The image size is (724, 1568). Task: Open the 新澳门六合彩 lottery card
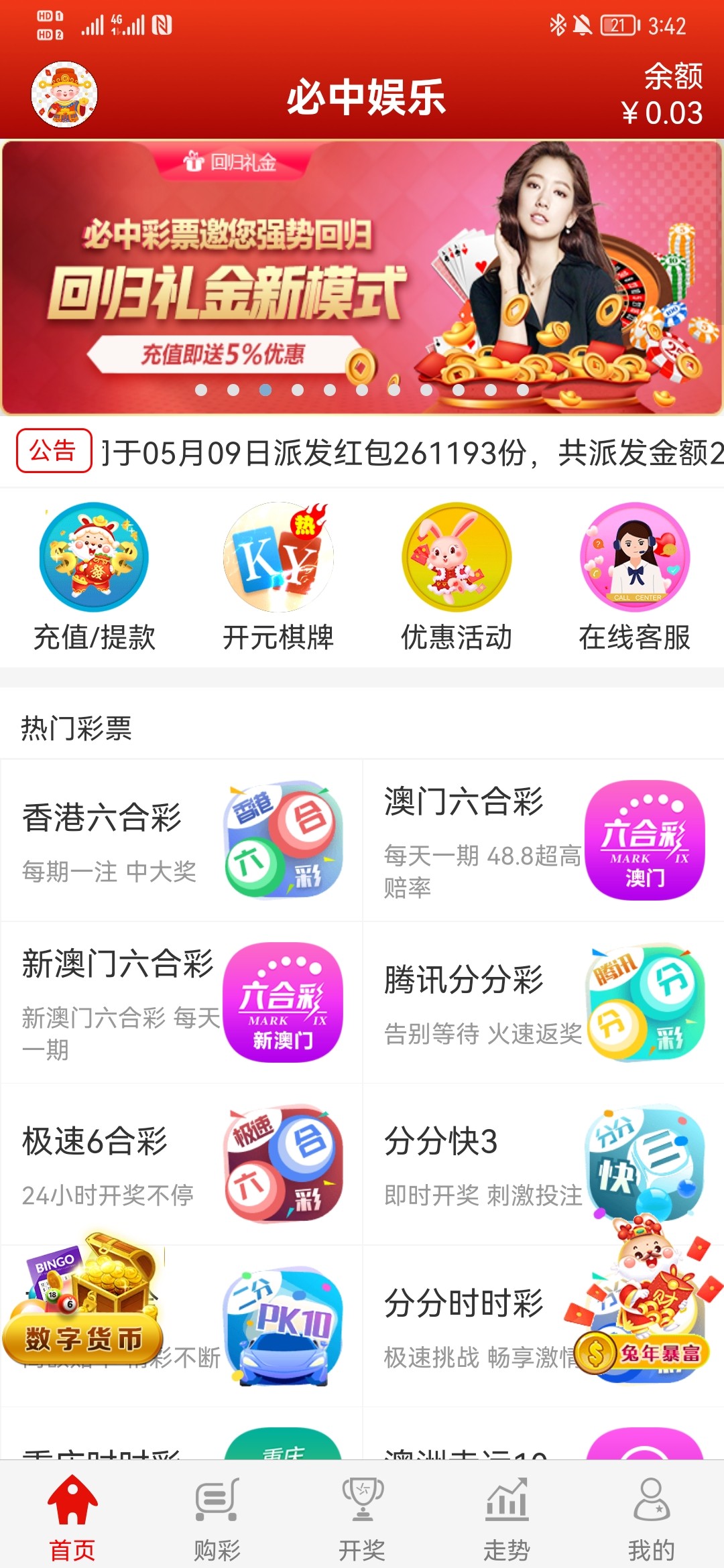181,1002
